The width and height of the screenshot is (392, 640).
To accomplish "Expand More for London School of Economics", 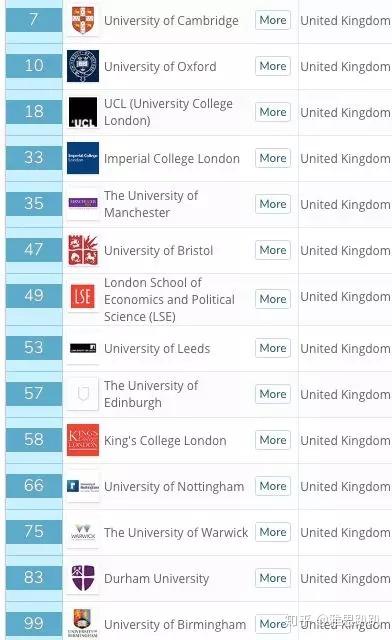I will click(x=273, y=299).
